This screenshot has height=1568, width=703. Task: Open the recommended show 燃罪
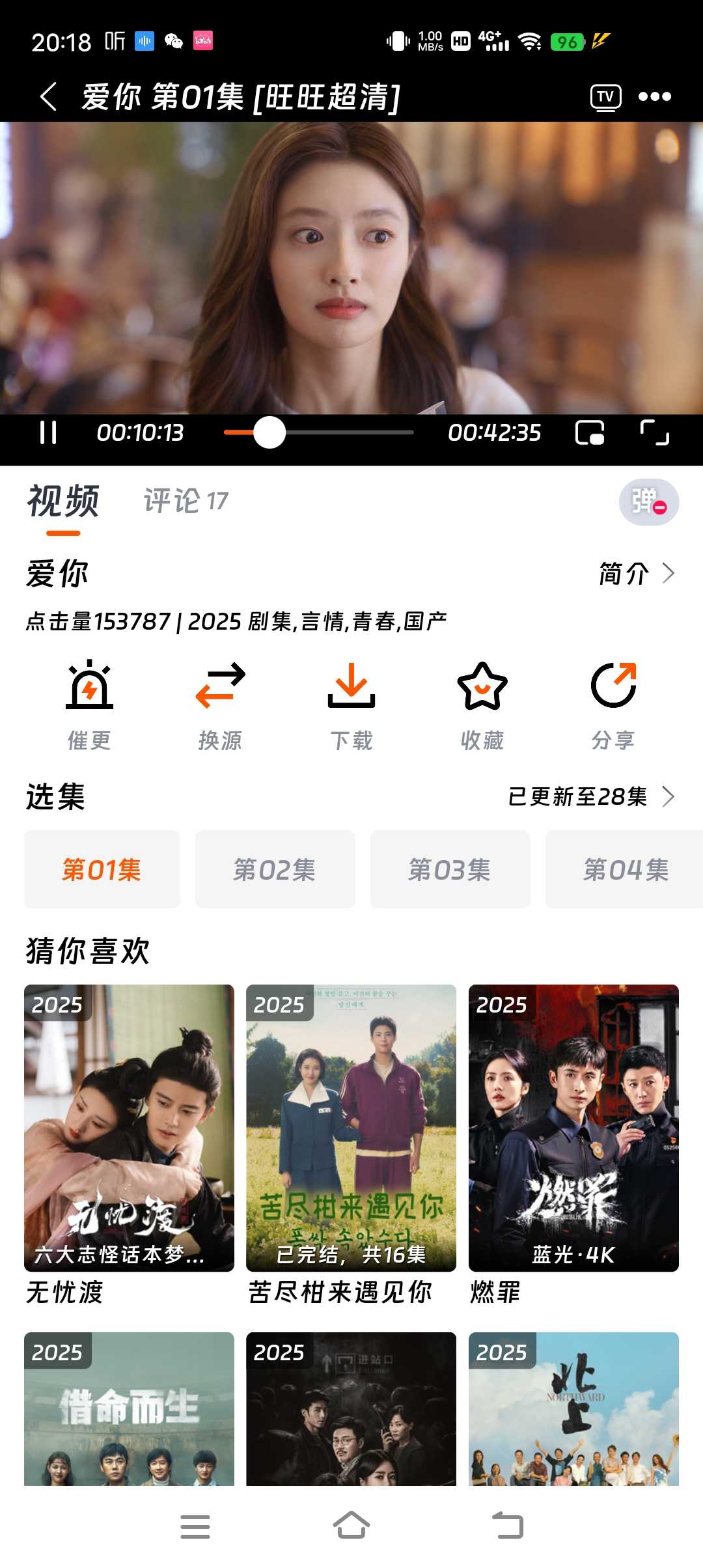[573, 1128]
